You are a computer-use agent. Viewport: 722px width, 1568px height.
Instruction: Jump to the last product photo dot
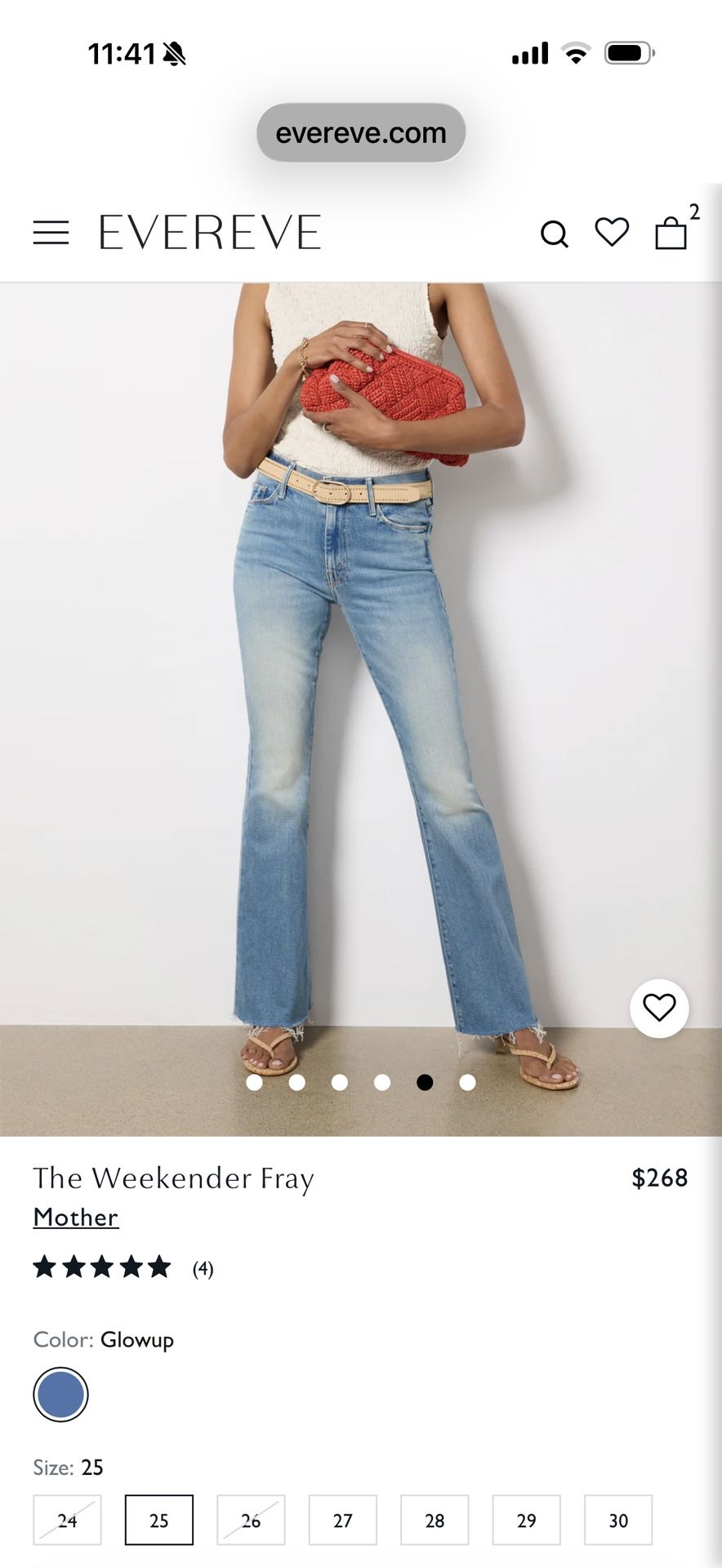coord(467,1082)
